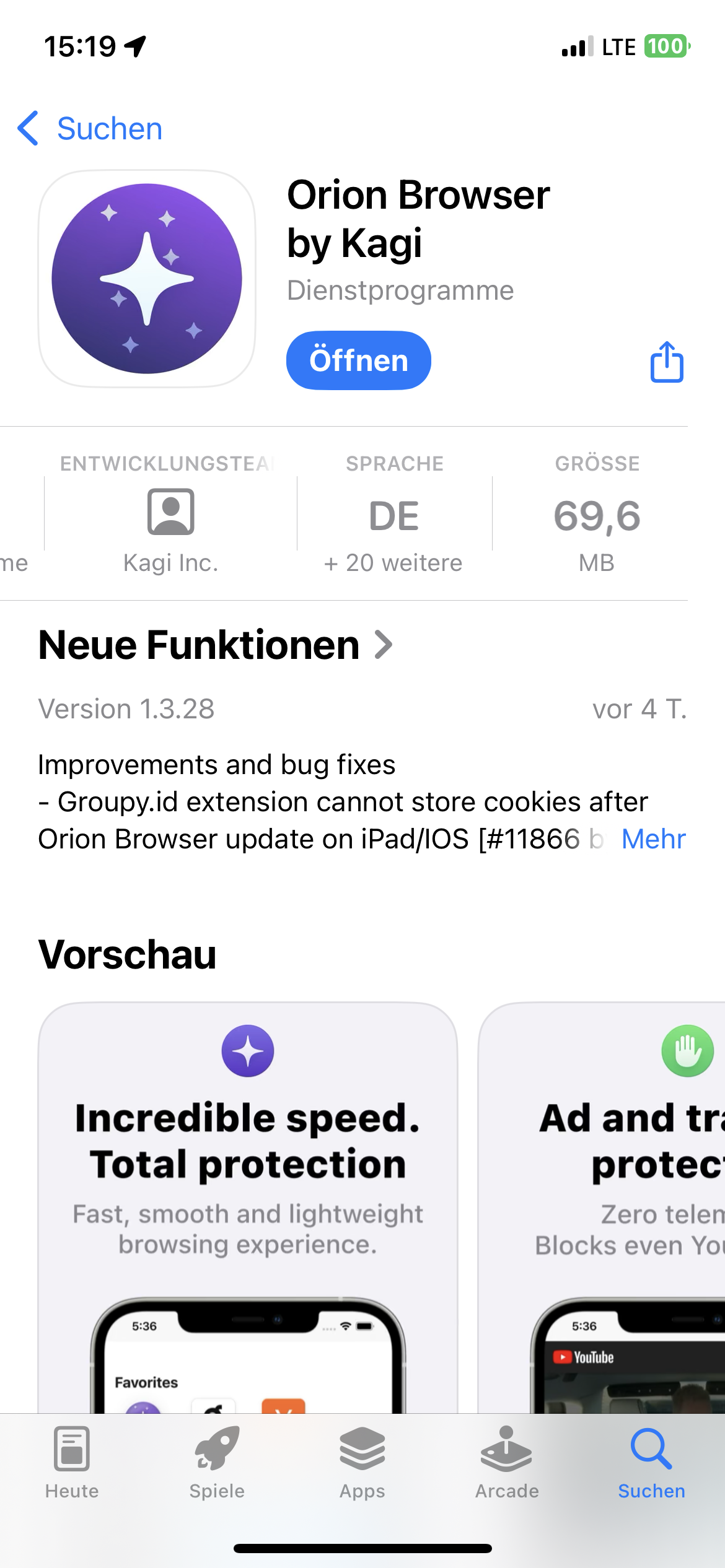Switch to the Apps tab

click(x=362, y=1461)
